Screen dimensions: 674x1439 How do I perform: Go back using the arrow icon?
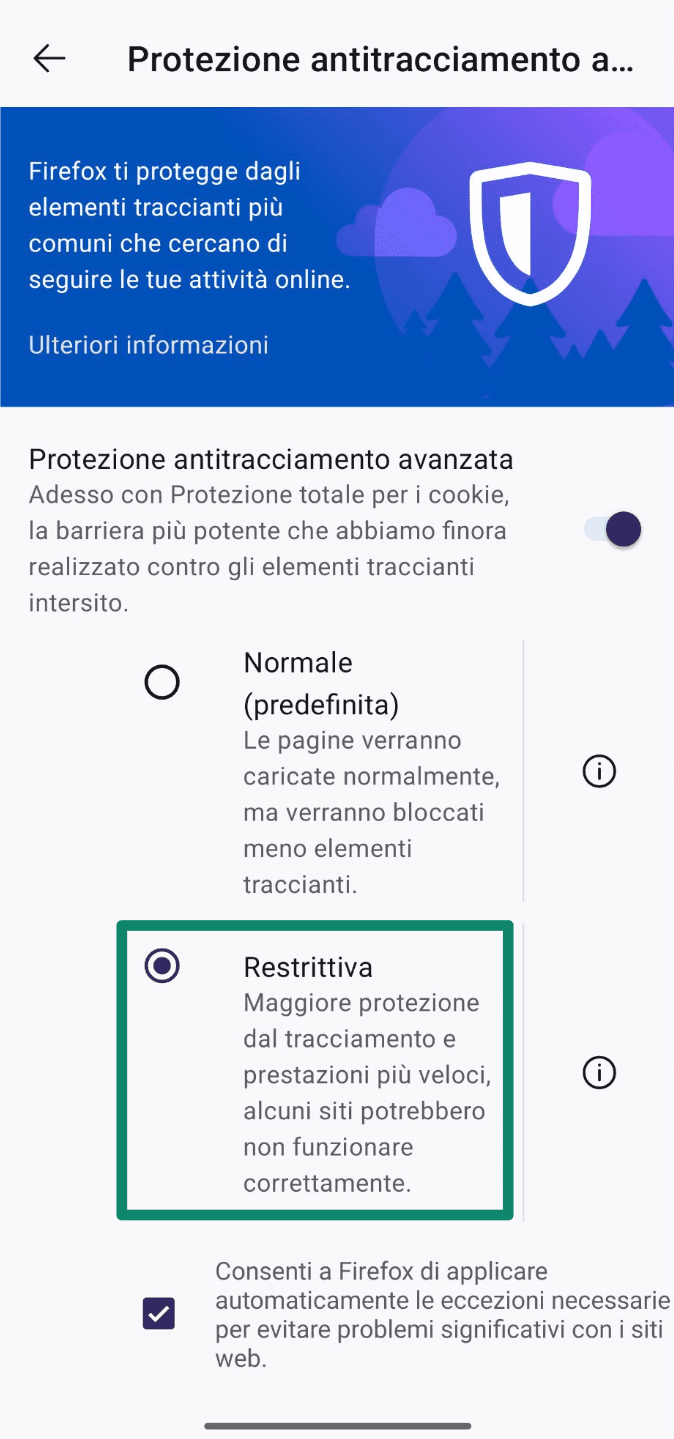[49, 60]
